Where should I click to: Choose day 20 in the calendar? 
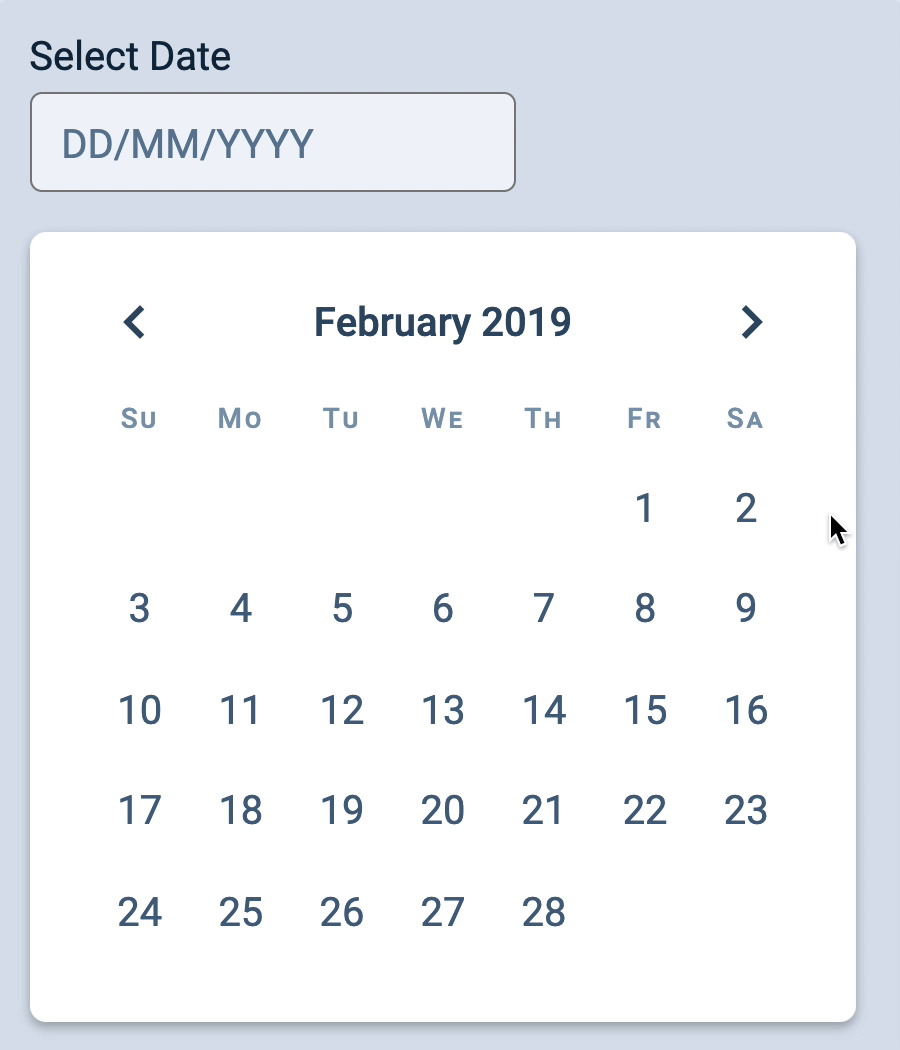coord(443,810)
